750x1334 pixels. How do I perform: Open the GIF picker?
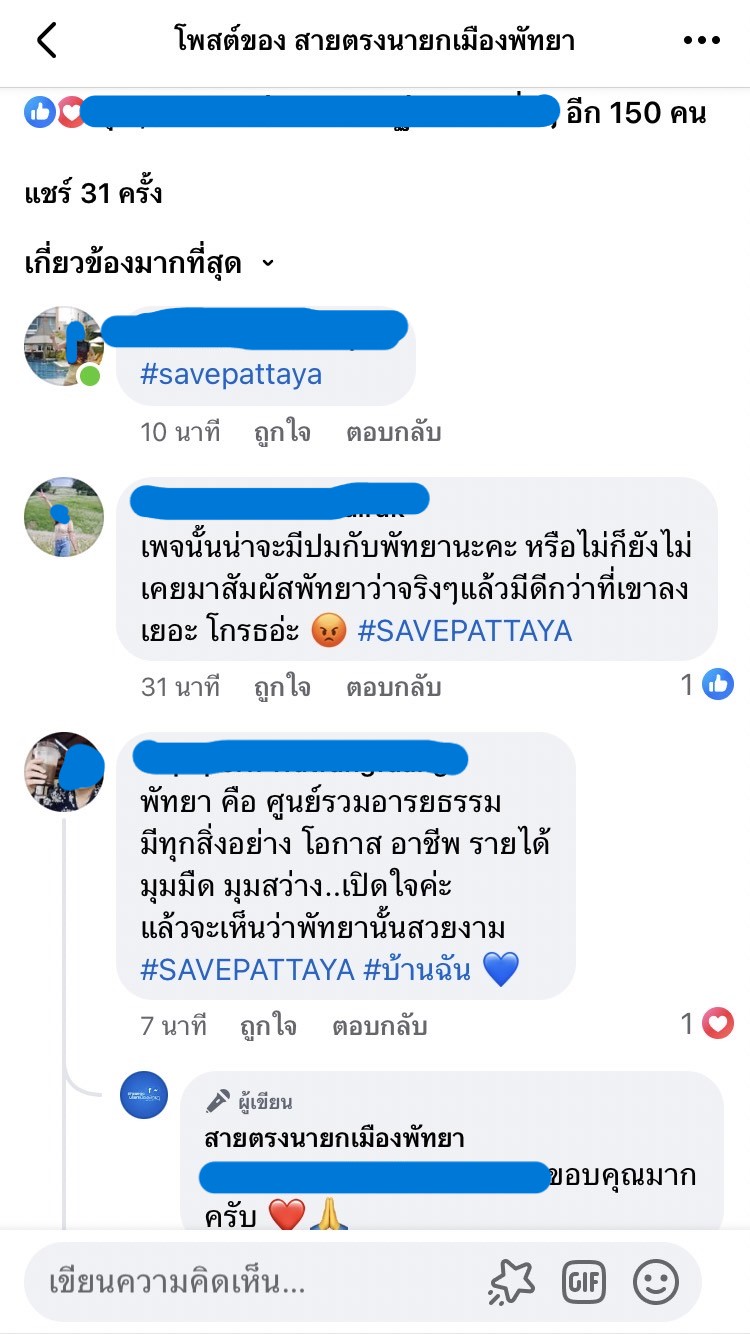coord(584,1282)
